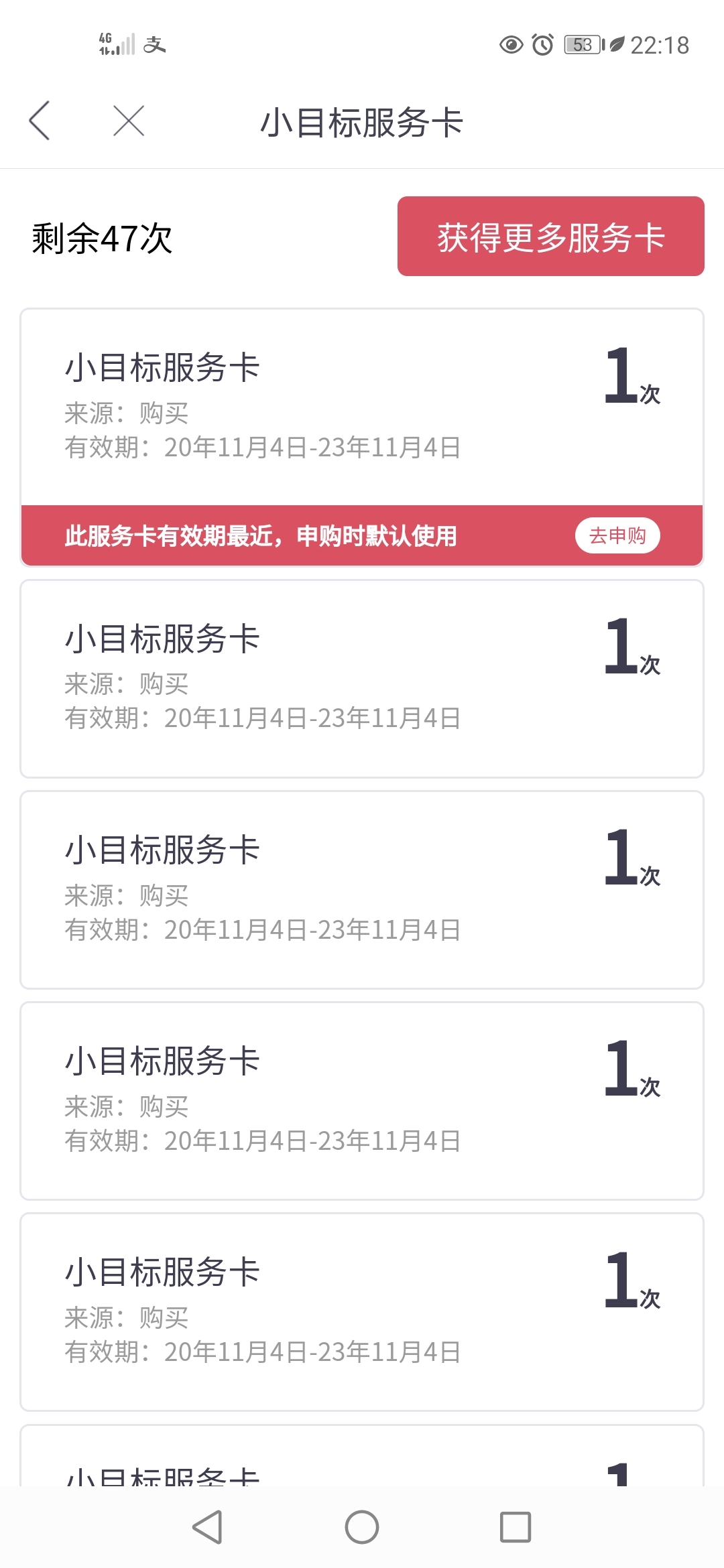Tap 去申购 on the red banner
The image size is (724, 1568).
coord(617,535)
